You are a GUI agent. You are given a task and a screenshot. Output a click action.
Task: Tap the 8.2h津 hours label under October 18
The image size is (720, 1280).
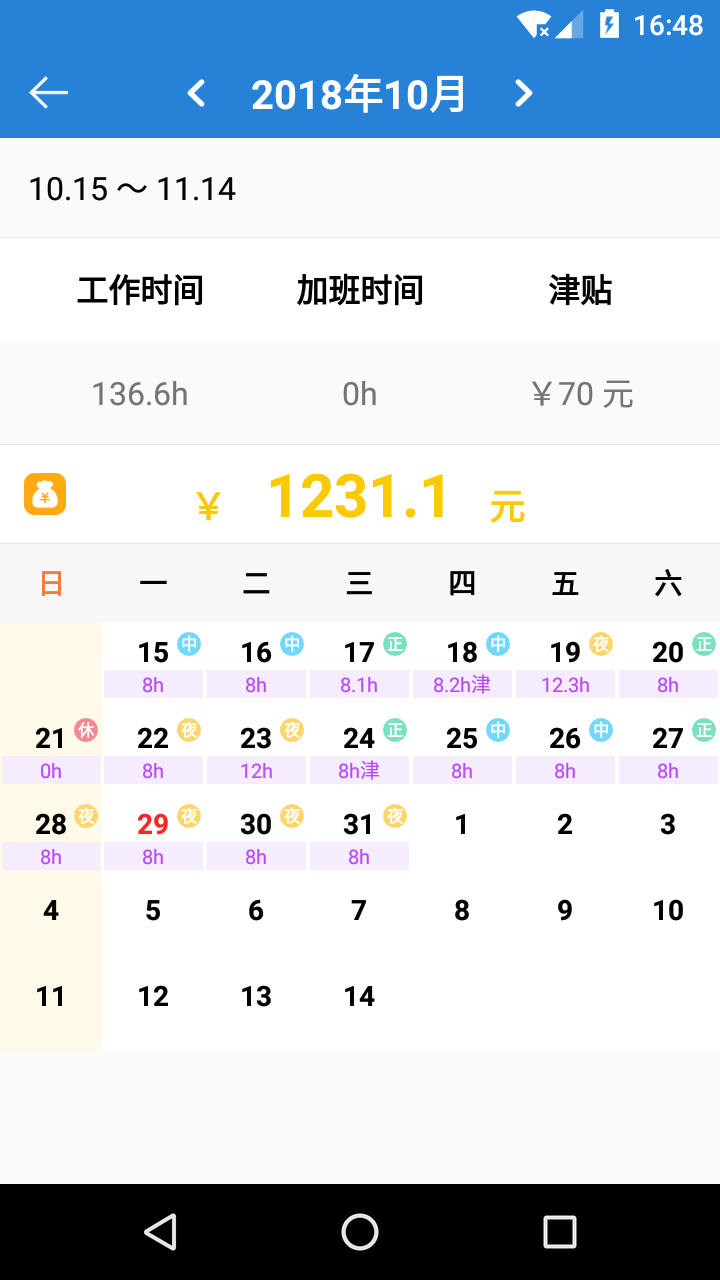click(x=462, y=684)
